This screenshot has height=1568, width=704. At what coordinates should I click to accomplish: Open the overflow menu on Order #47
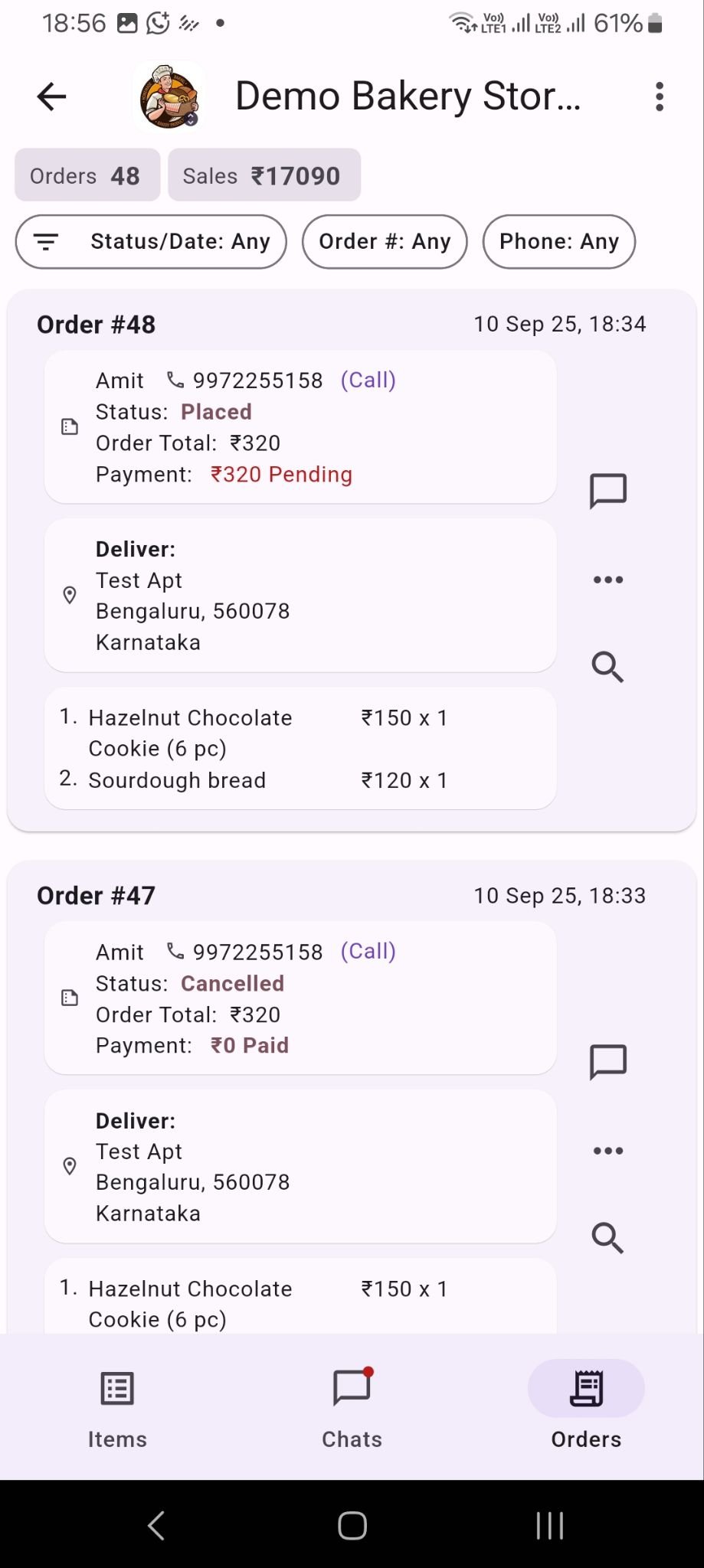point(607,1150)
